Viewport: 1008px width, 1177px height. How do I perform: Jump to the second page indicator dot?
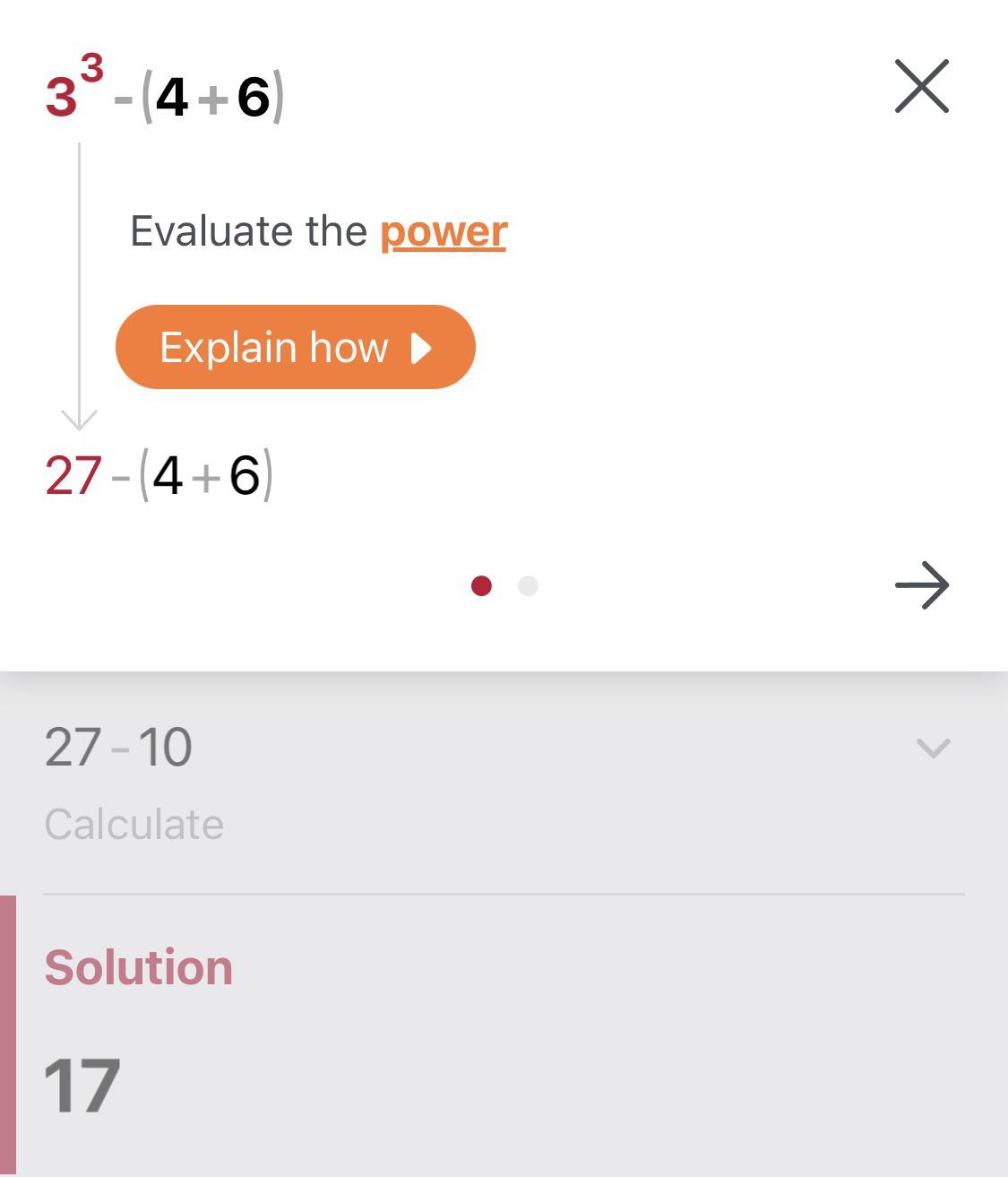coord(528,586)
